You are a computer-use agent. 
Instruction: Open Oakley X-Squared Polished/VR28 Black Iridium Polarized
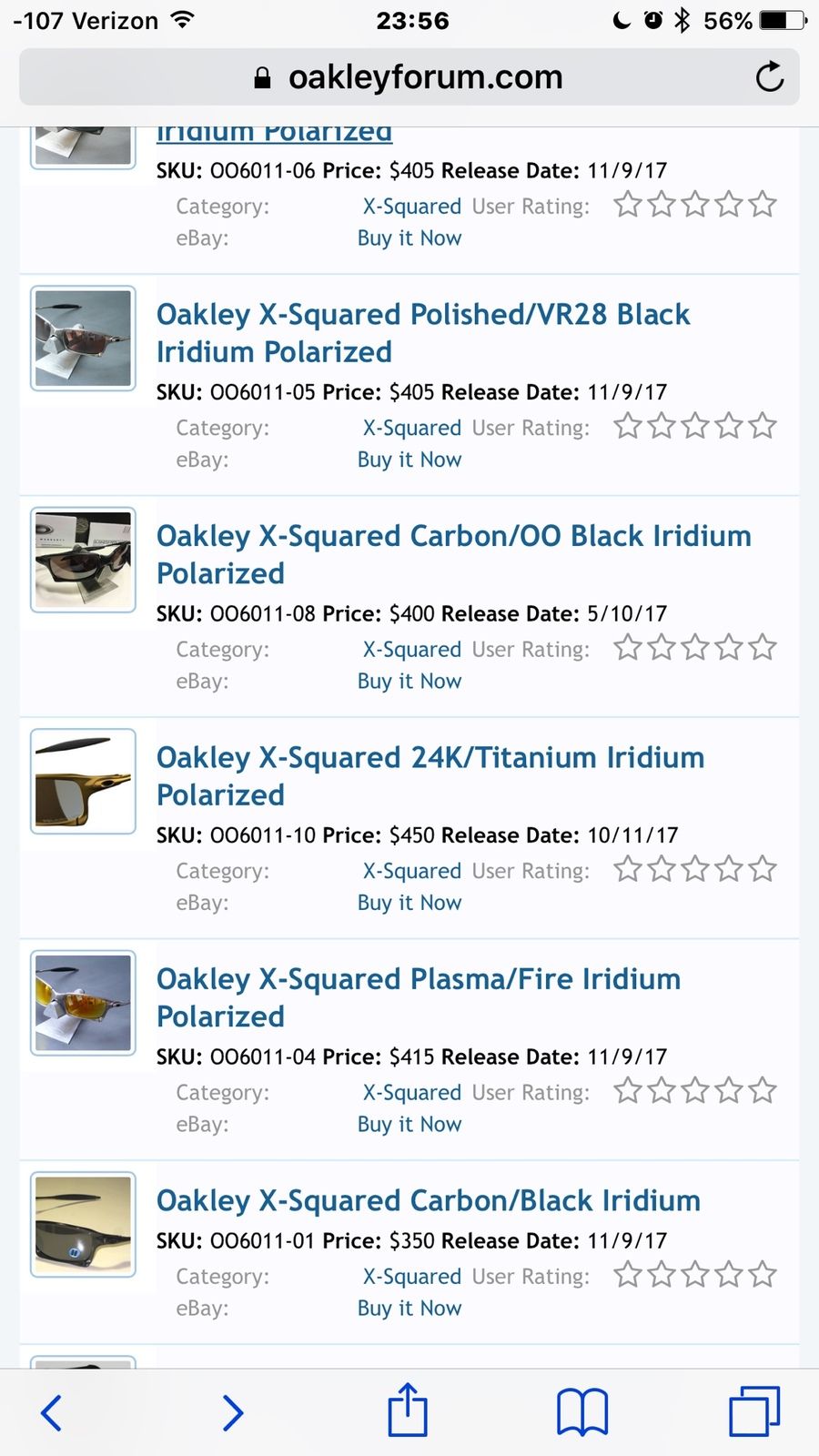[x=422, y=333]
